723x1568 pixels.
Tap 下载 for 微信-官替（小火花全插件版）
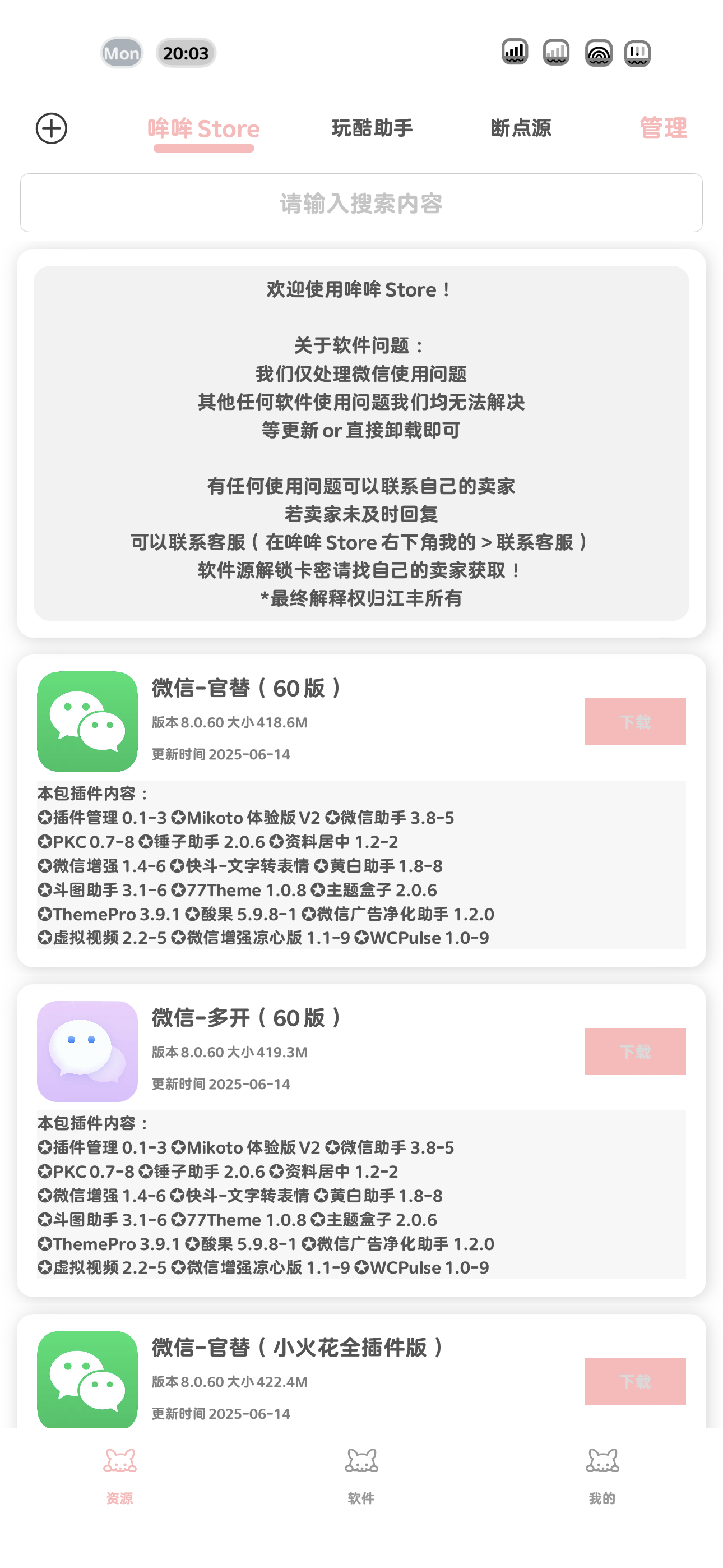635,1382
